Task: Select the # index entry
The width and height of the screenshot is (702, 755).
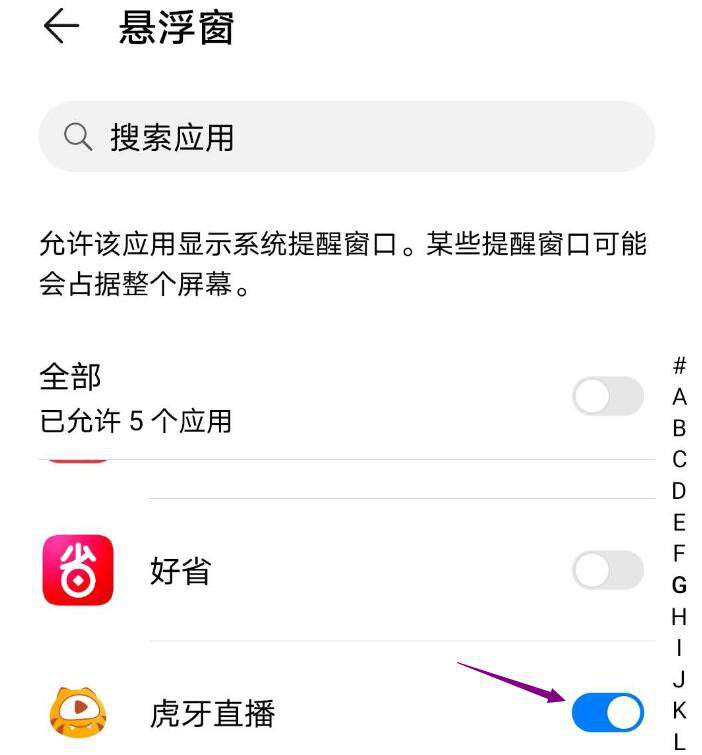Action: click(679, 366)
